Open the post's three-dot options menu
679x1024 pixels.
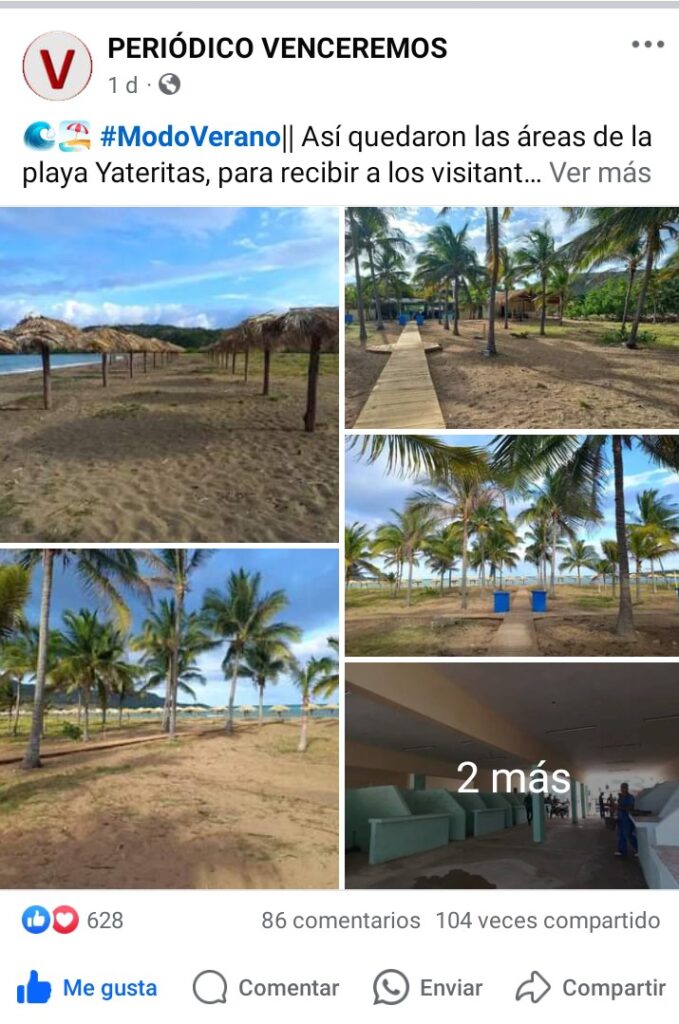pos(647,45)
